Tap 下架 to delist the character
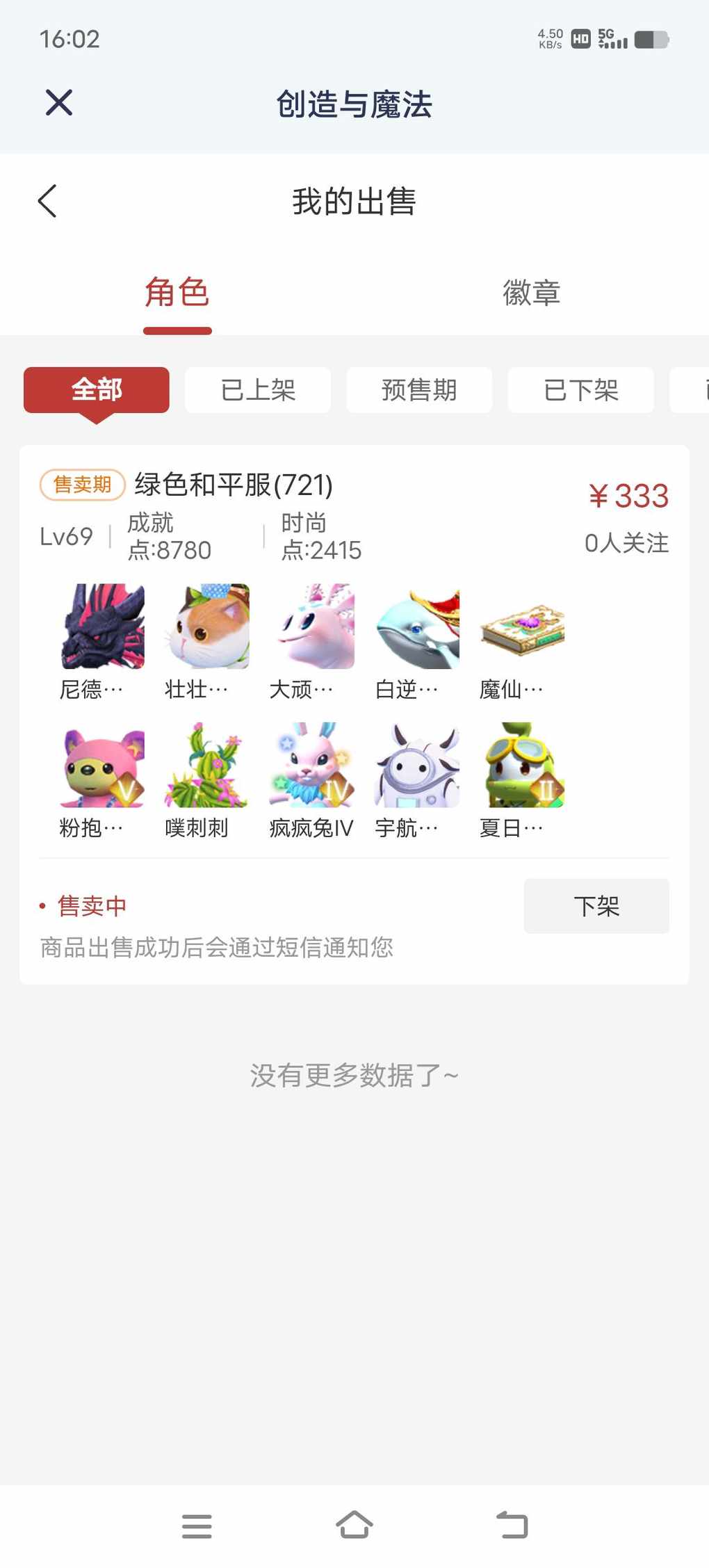This screenshot has width=709, height=1568. 596,906
